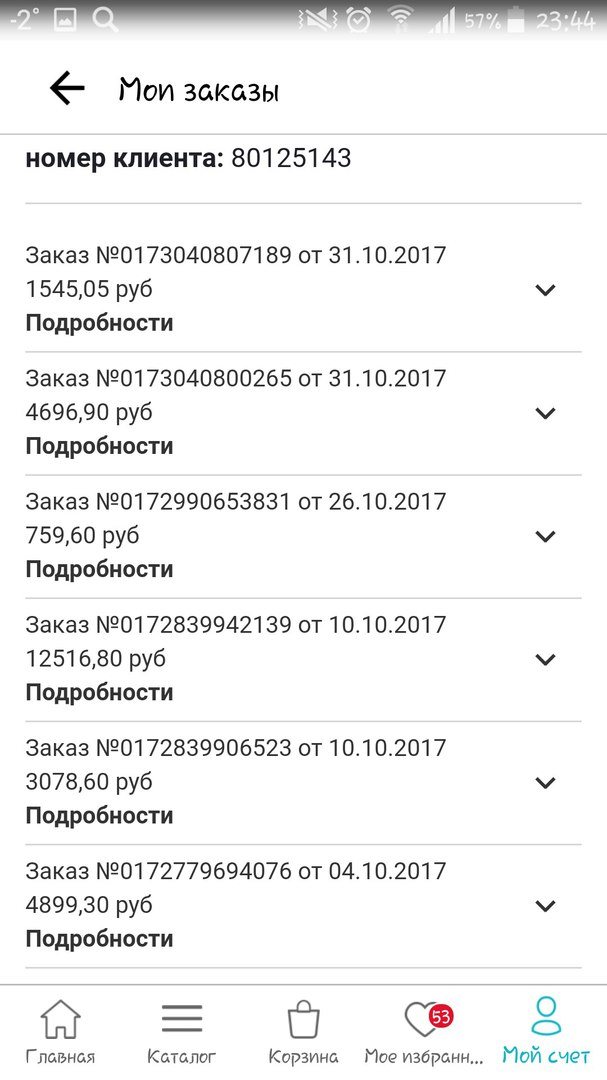Expand order №0172839906523 chevron

point(545,782)
